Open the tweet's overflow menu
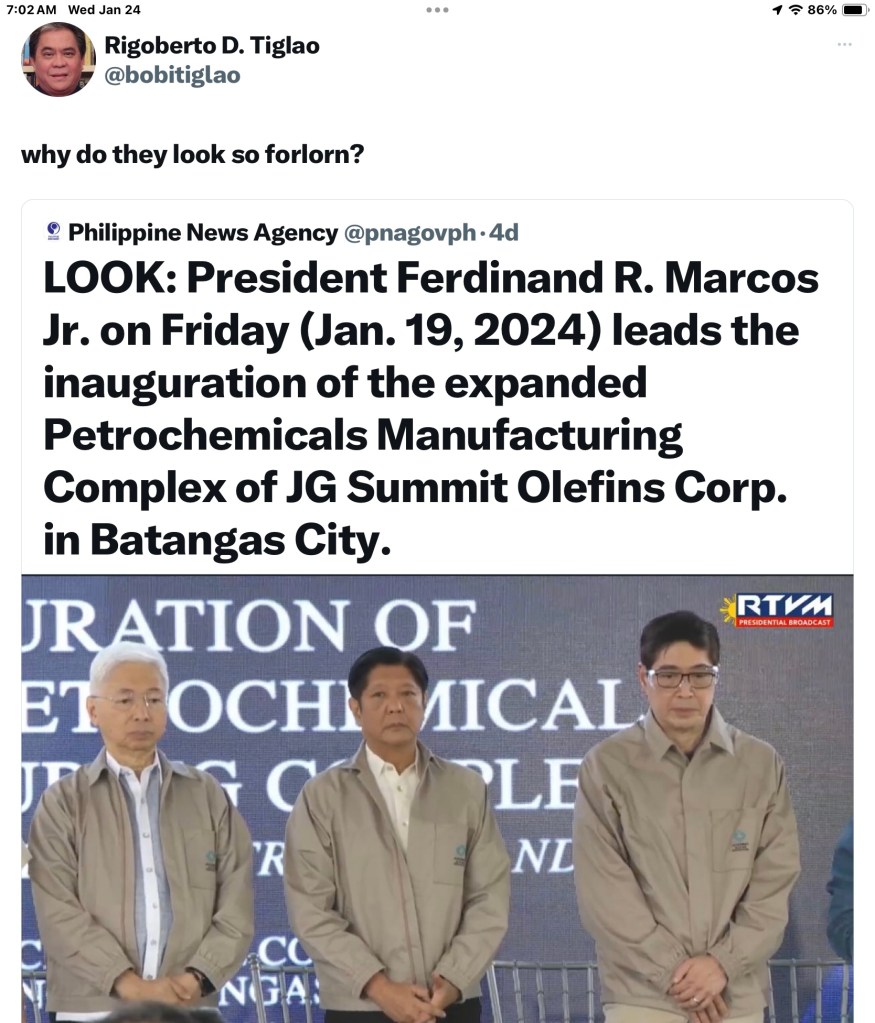Image resolution: width=875 pixels, height=1023 pixels. coord(845,45)
